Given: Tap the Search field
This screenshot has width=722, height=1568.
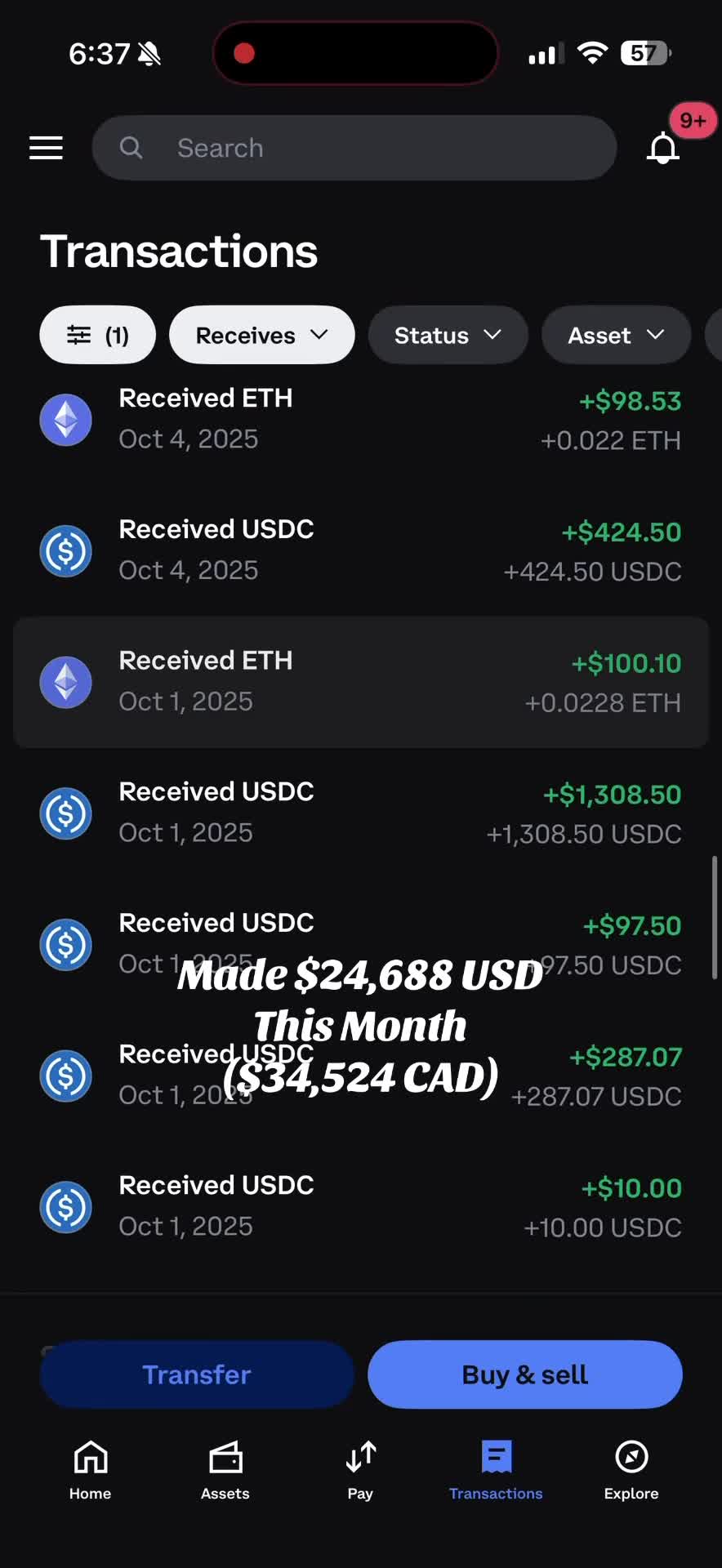Looking at the screenshot, I should (x=354, y=148).
